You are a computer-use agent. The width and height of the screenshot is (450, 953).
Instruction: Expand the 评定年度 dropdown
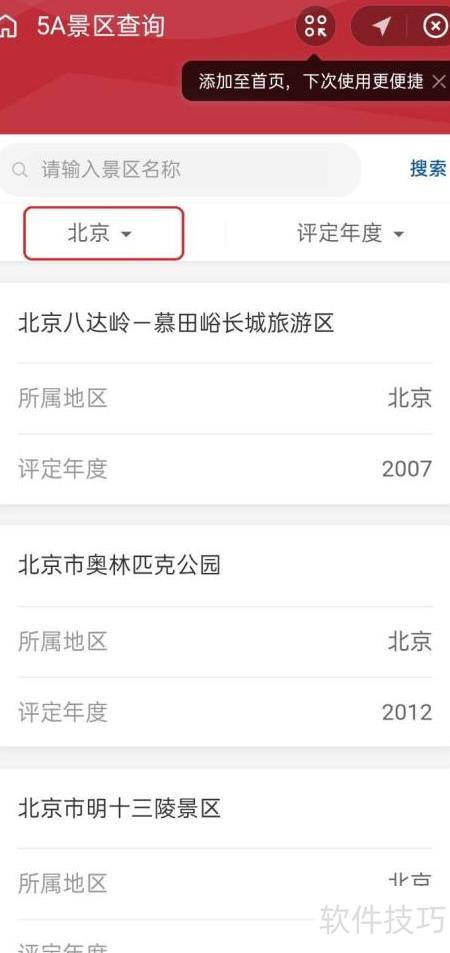[x=350, y=233]
